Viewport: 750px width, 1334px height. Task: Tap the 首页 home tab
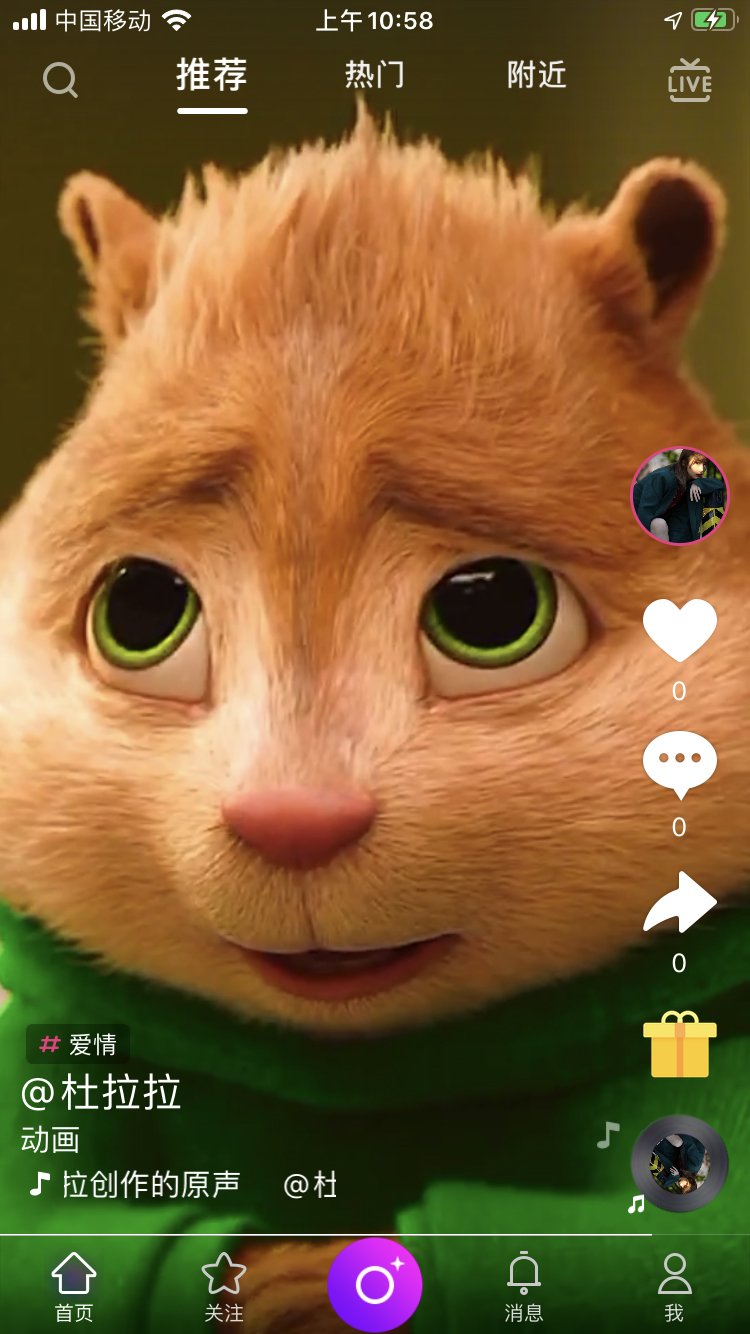[74, 1287]
